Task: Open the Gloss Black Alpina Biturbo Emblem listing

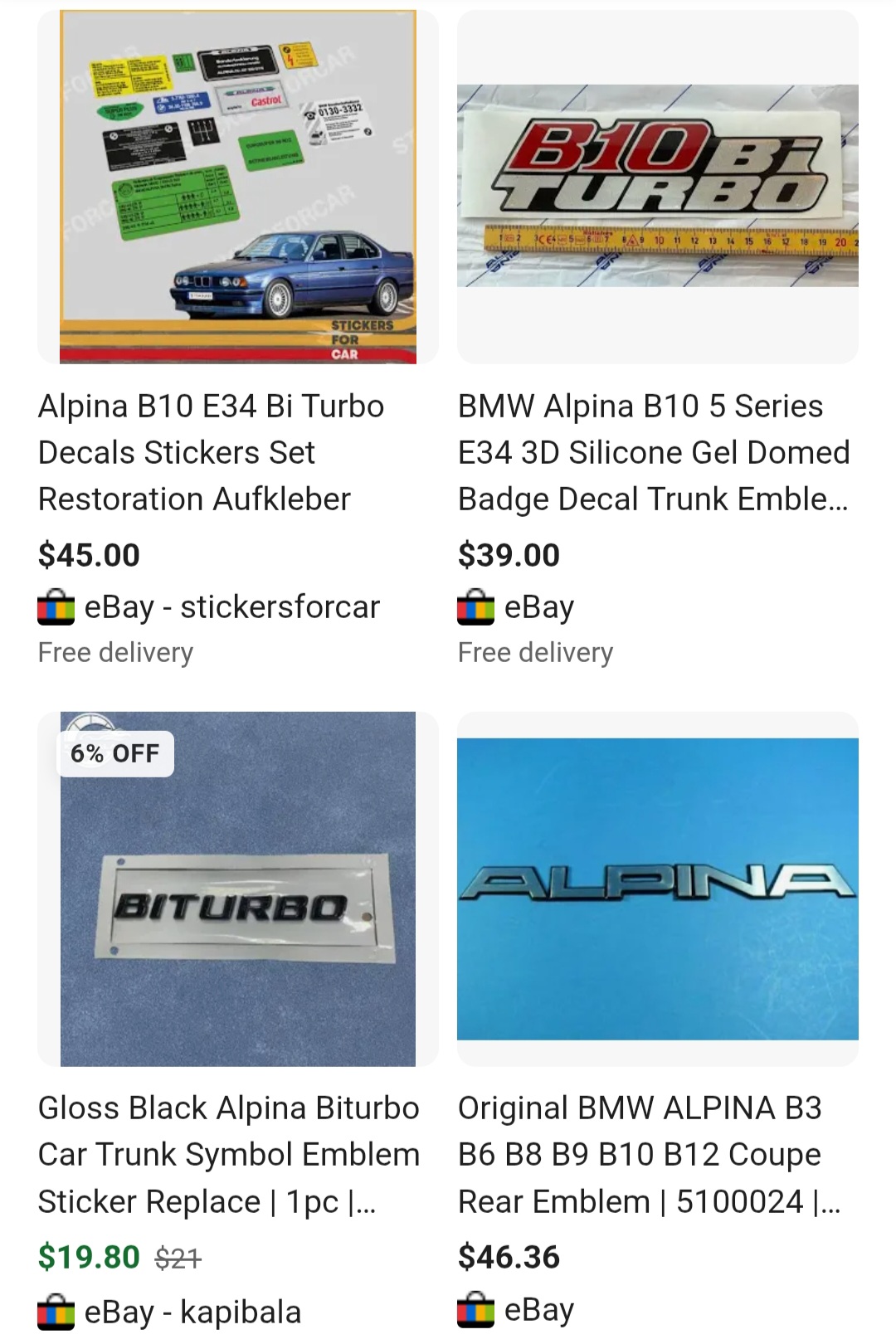Action: (x=228, y=1154)
